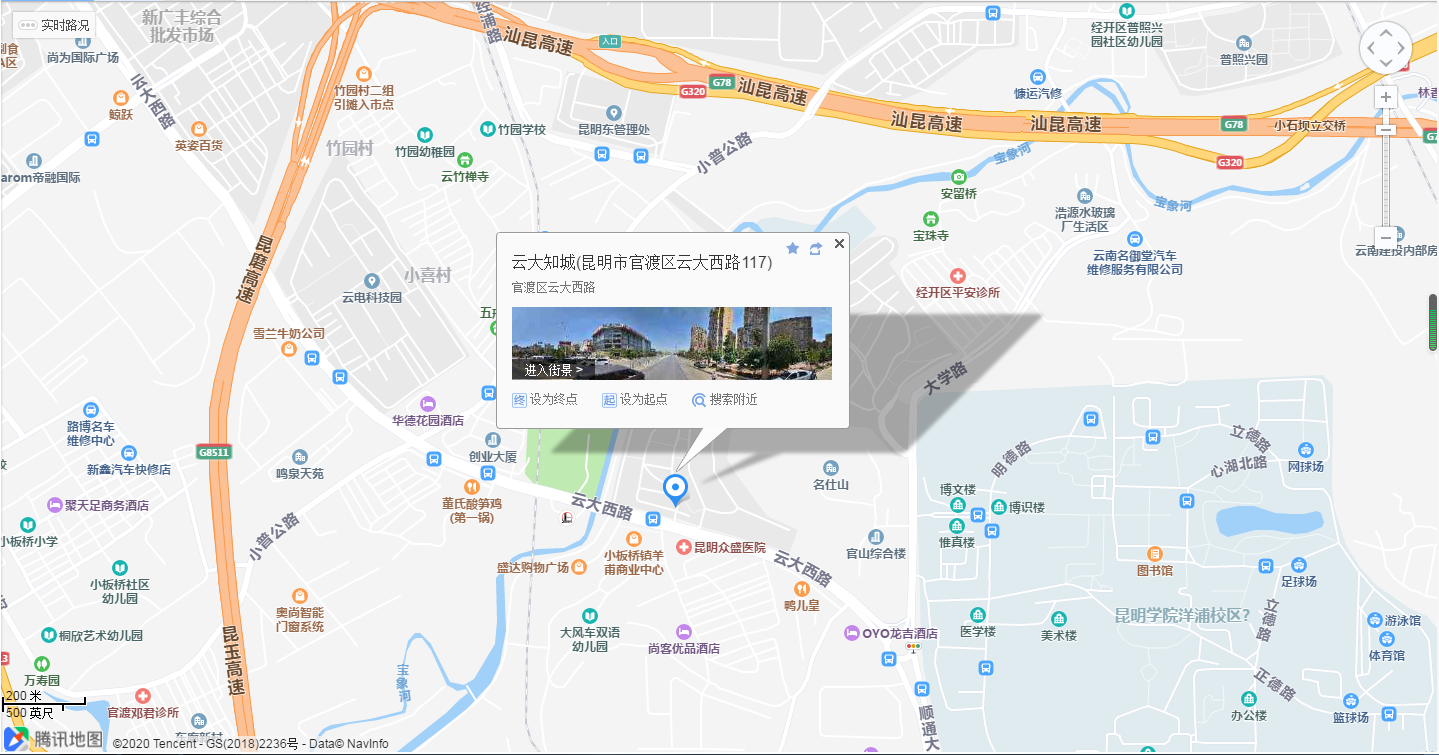Select the 华德花园酒店 hotel marker
This screenshot has width=1439, height=755.
(428, 403)
